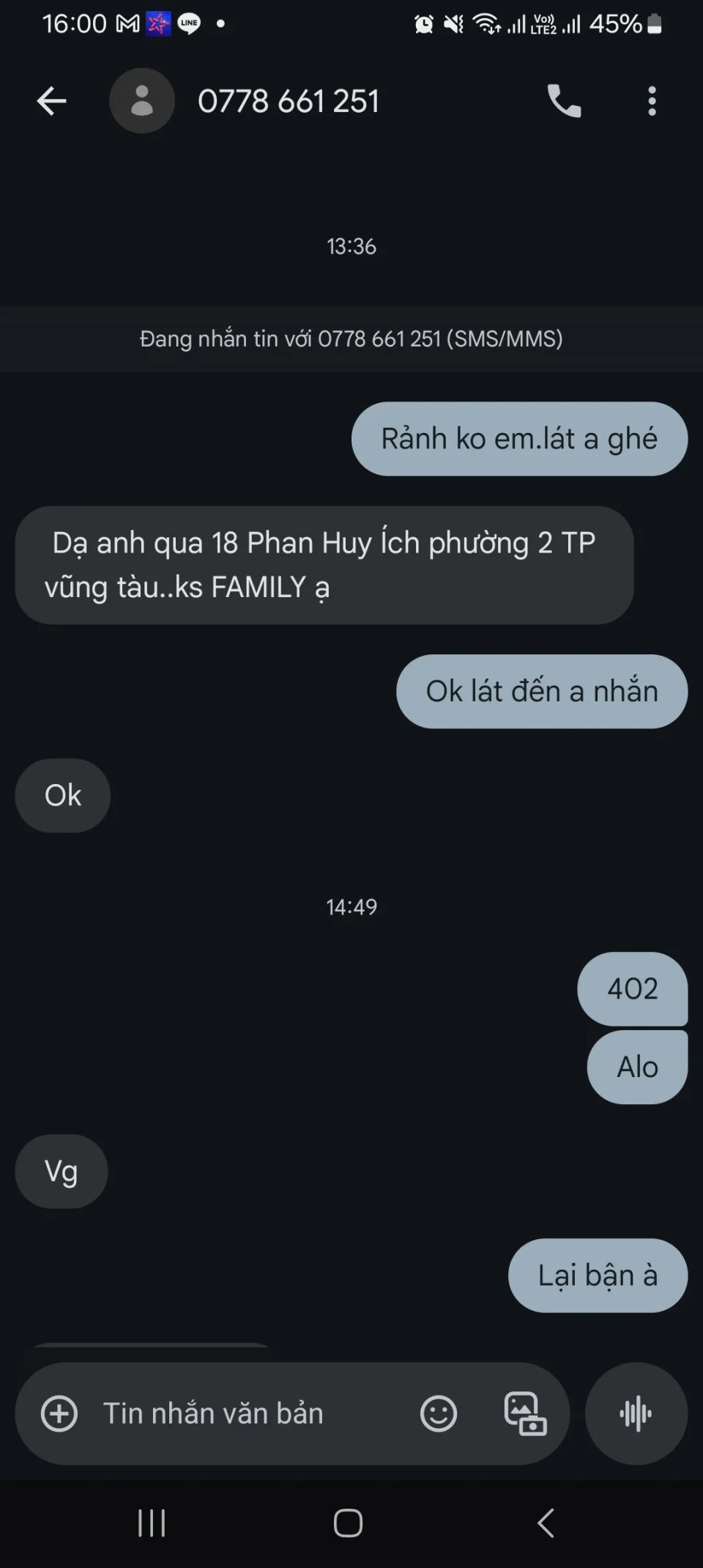Screen dimensions: 703x1568
Task: Open recent apps from navigation bar
Action: (152, 1523)
